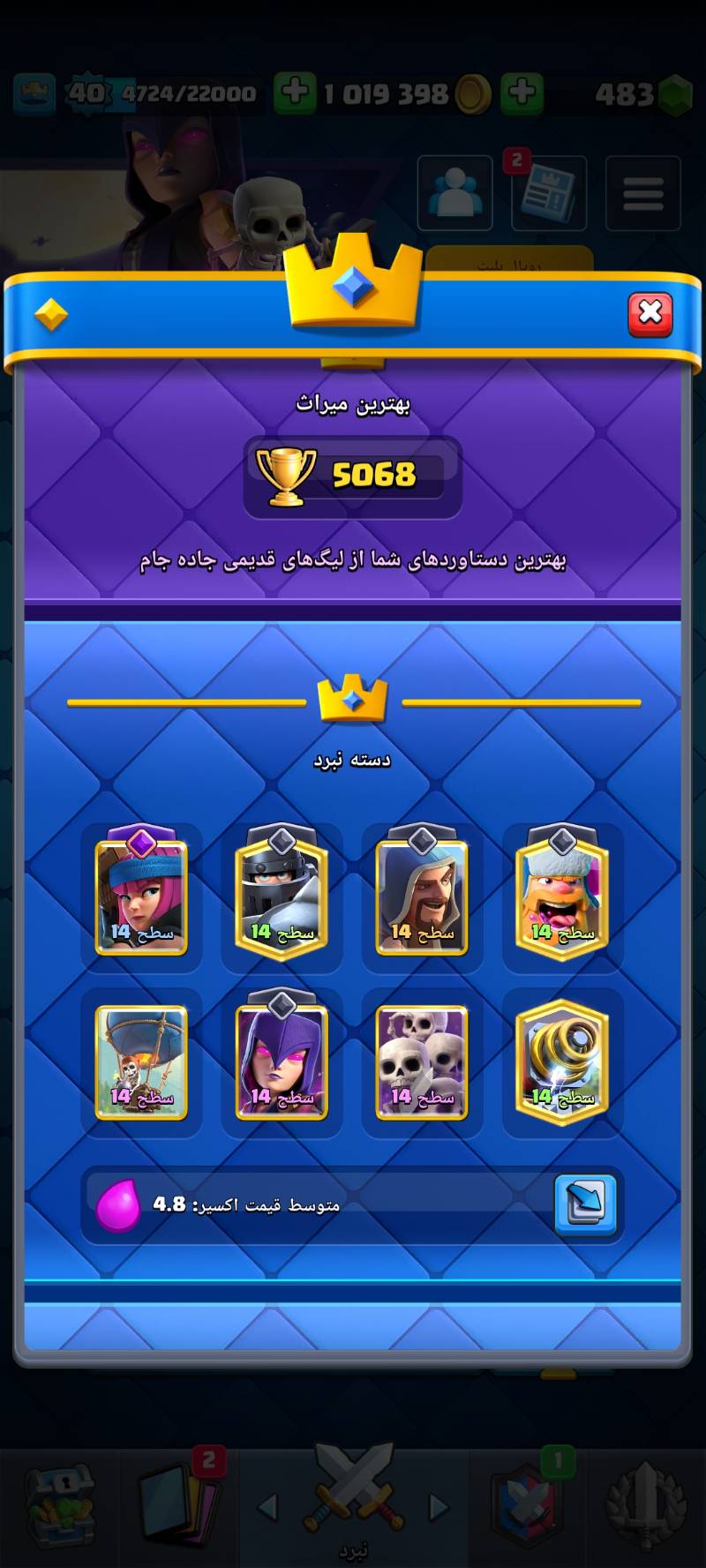Viewport: 706px width, 1568px height.
Task: Close the best legacy popup
Action: [650, 314]
